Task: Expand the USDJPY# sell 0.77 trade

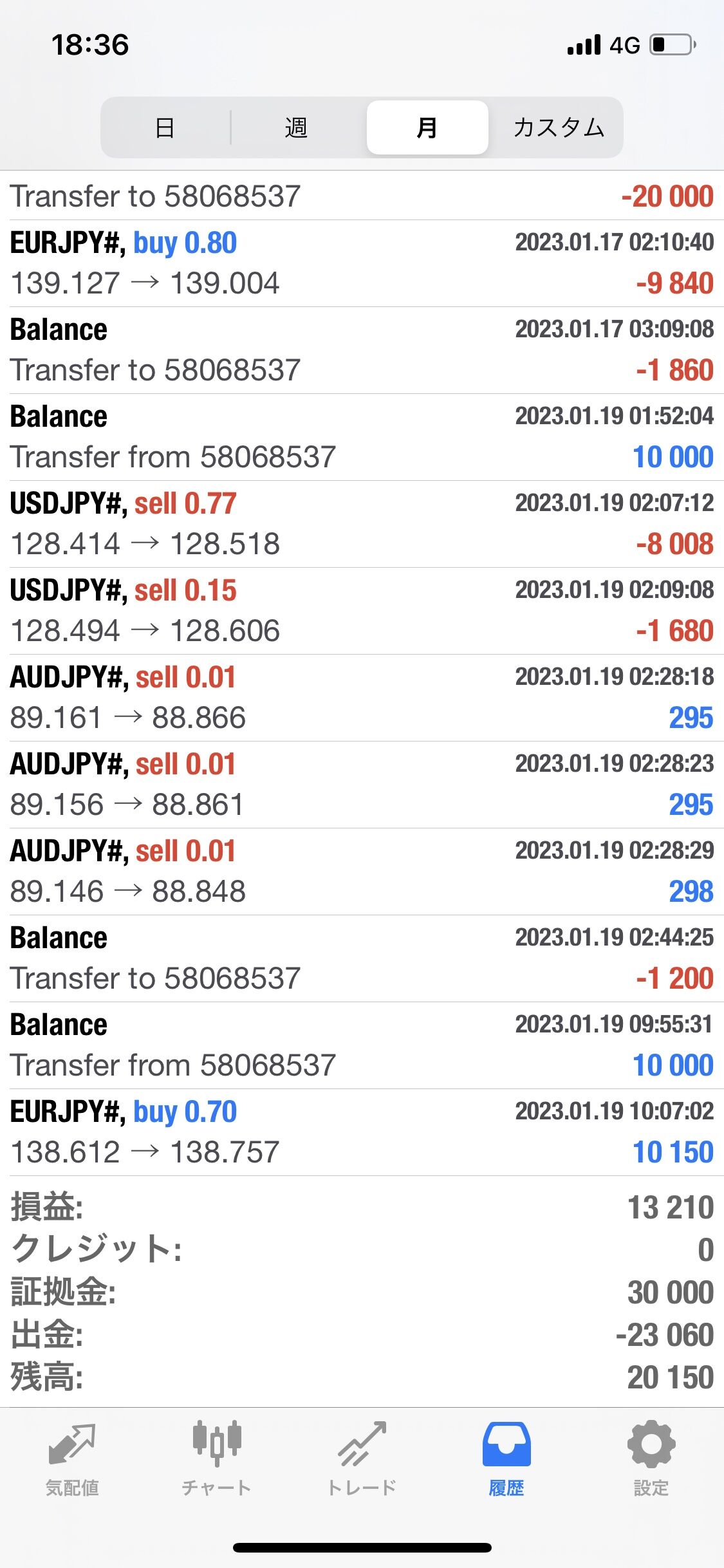Action: pos(362,524)
